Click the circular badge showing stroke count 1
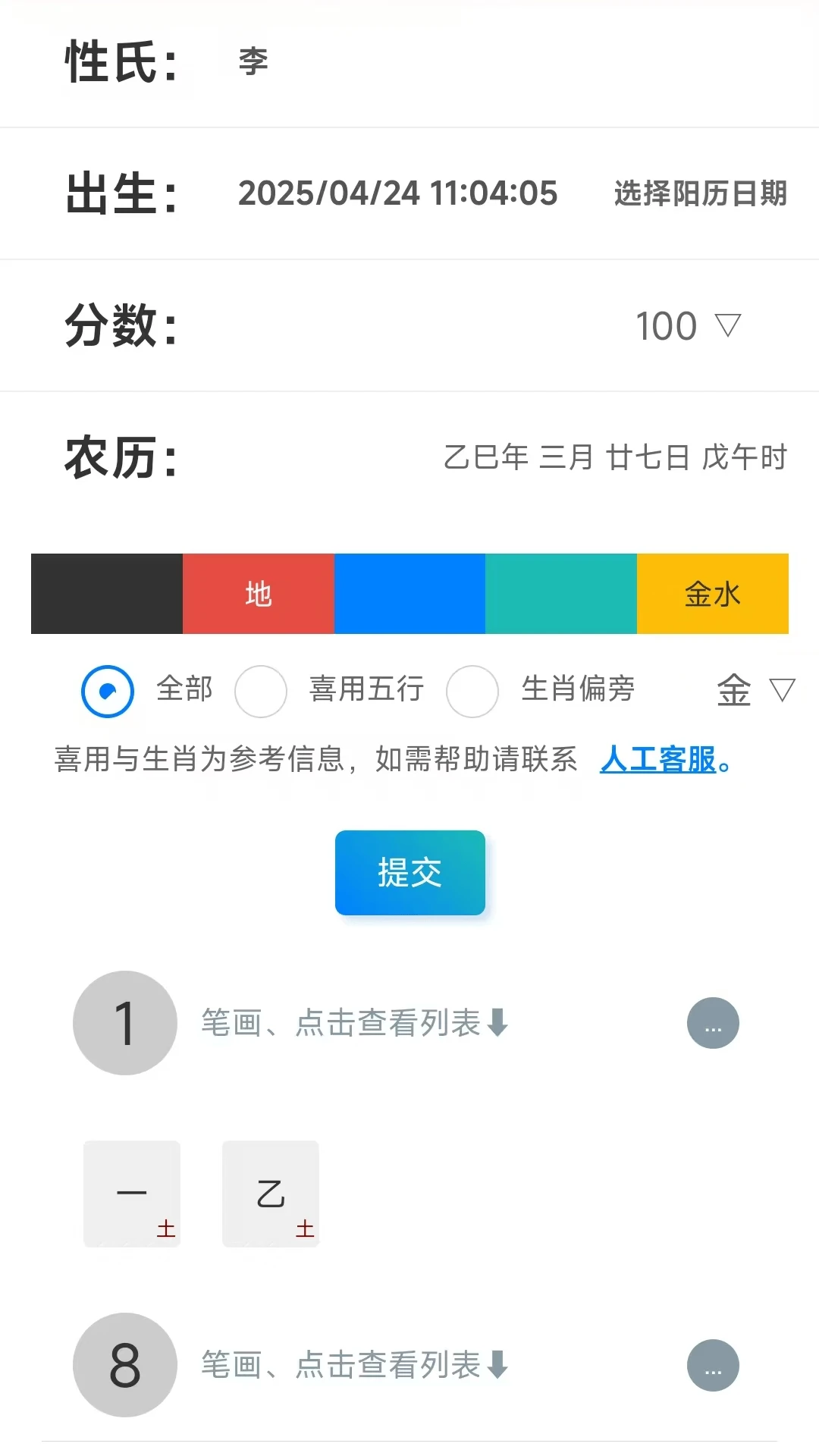Viewport: 819px width, 1456px height. click(x=124, y=1022)
